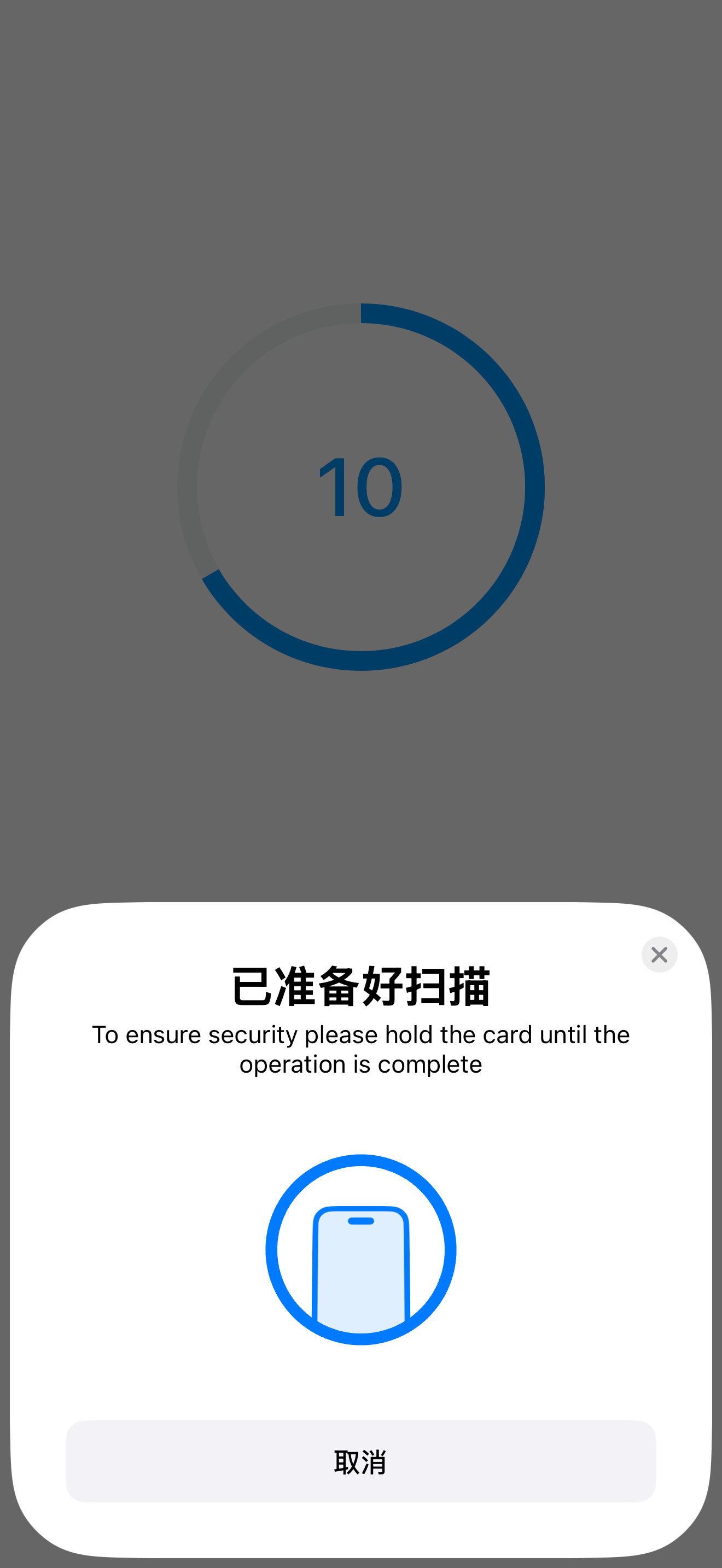Click the blue circular scan-ready indicator
This screenshot has height=1568, width=722.
360,1248
